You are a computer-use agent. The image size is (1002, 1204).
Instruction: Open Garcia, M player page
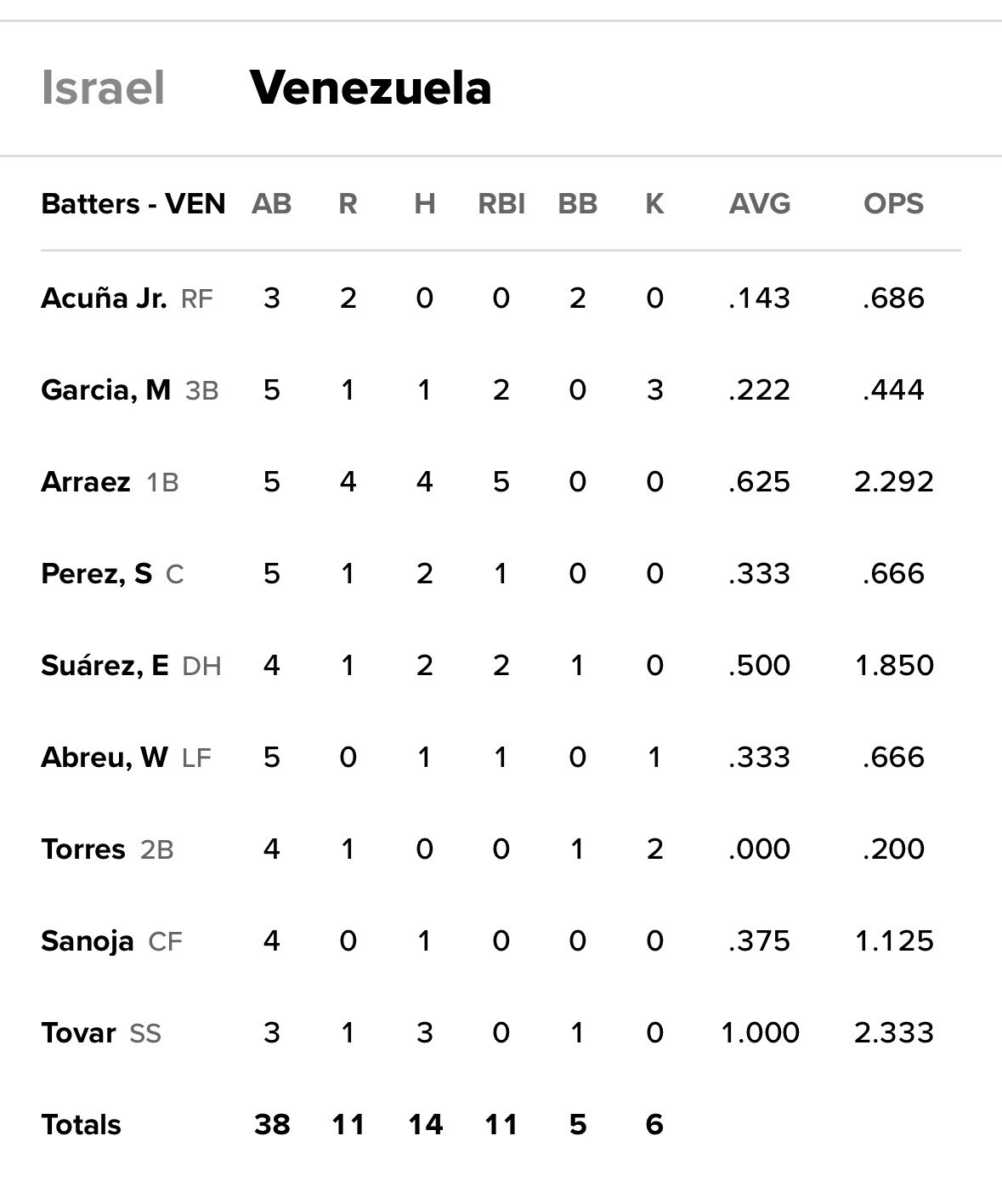[x=105, y=390]
